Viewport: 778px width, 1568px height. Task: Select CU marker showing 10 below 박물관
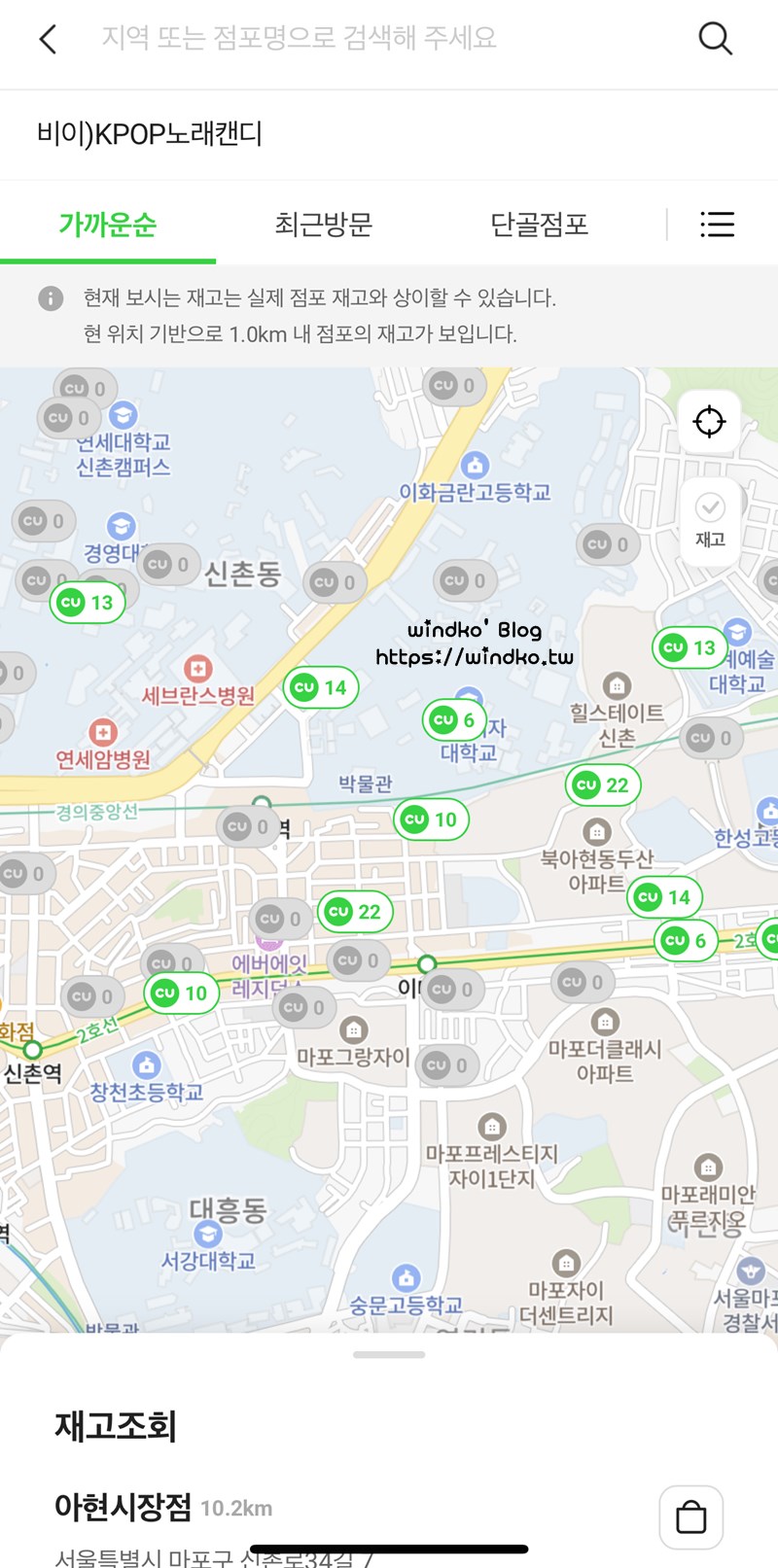point(431,819)
